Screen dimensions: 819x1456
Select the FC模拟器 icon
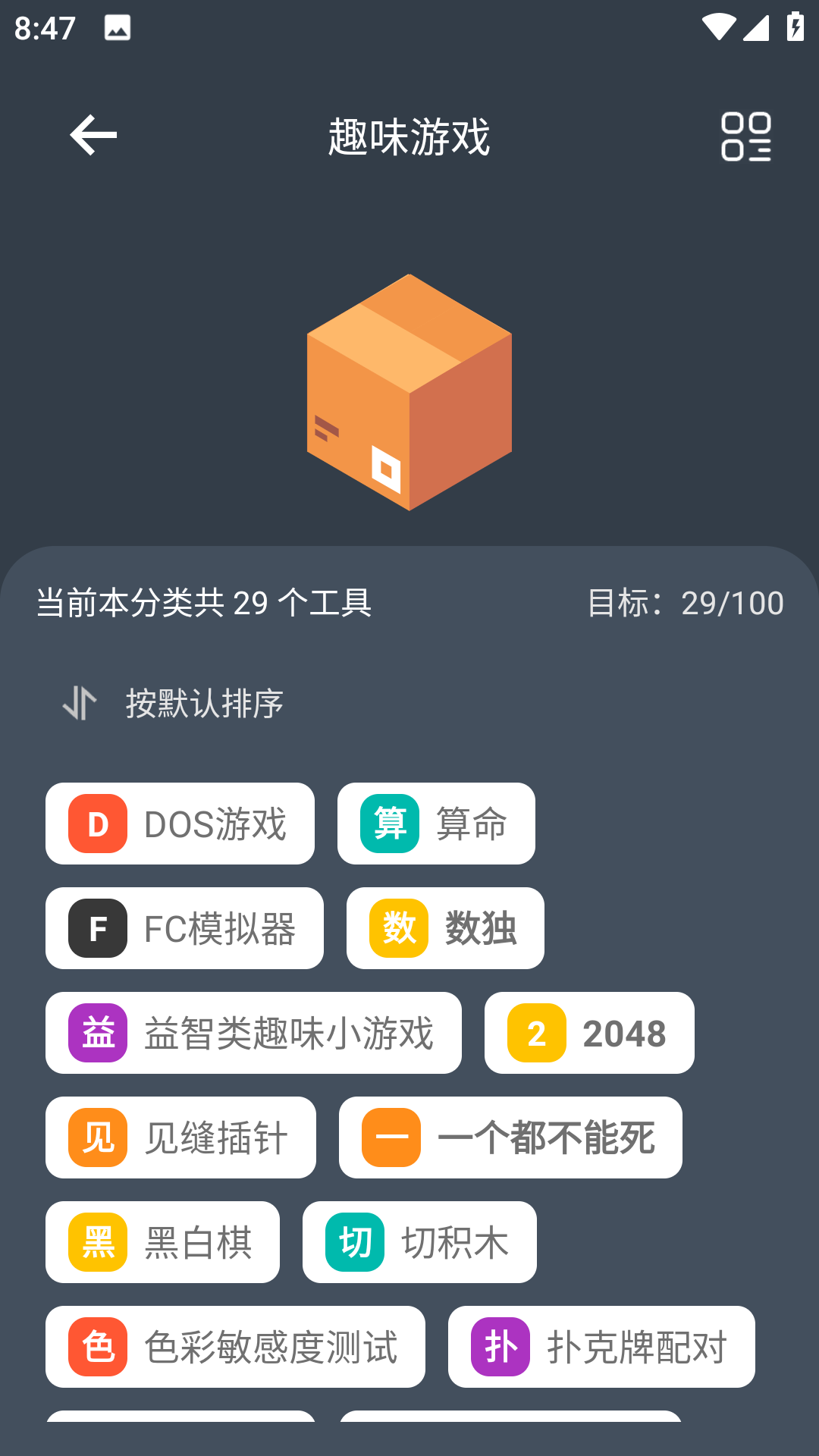(96, 928)
